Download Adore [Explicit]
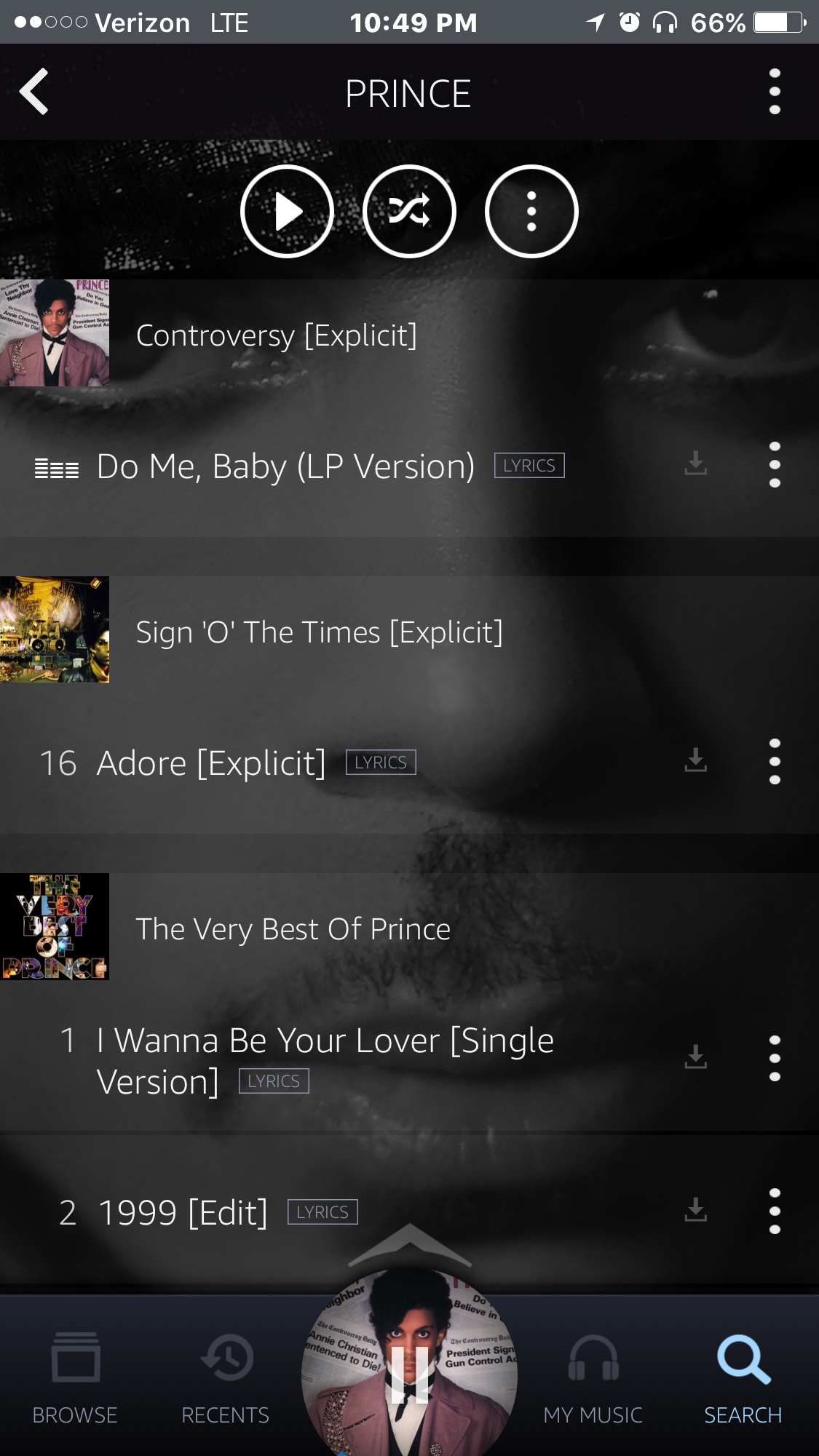 click(696, 760)
